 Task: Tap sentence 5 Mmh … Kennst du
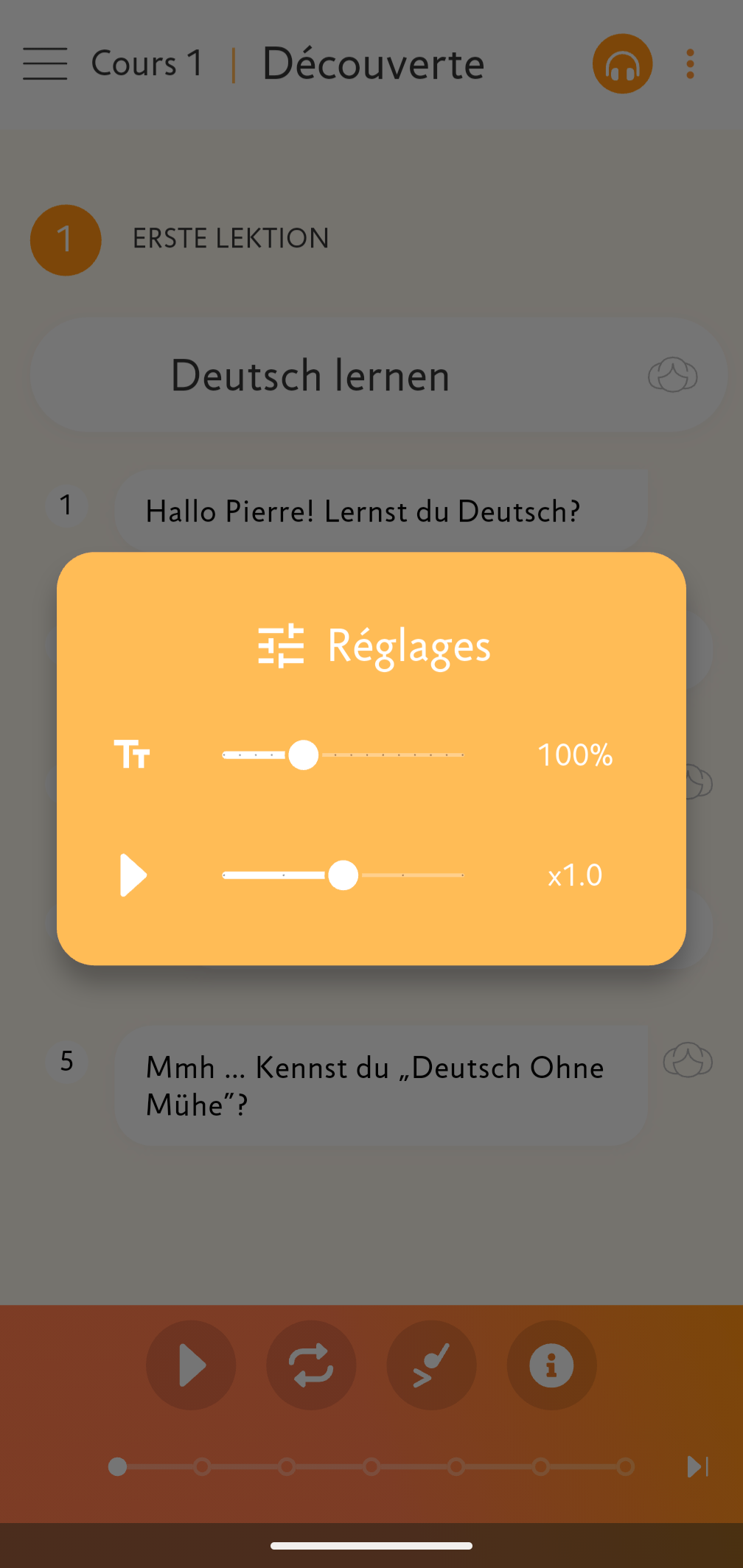380,1085
